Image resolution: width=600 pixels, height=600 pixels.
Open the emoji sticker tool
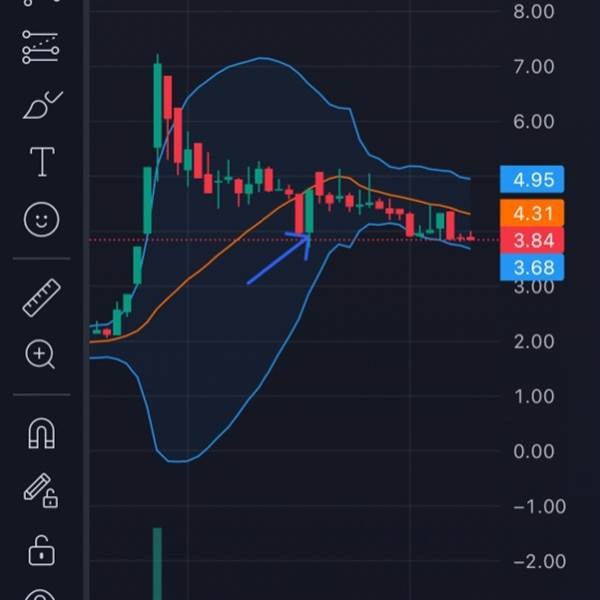41,219
